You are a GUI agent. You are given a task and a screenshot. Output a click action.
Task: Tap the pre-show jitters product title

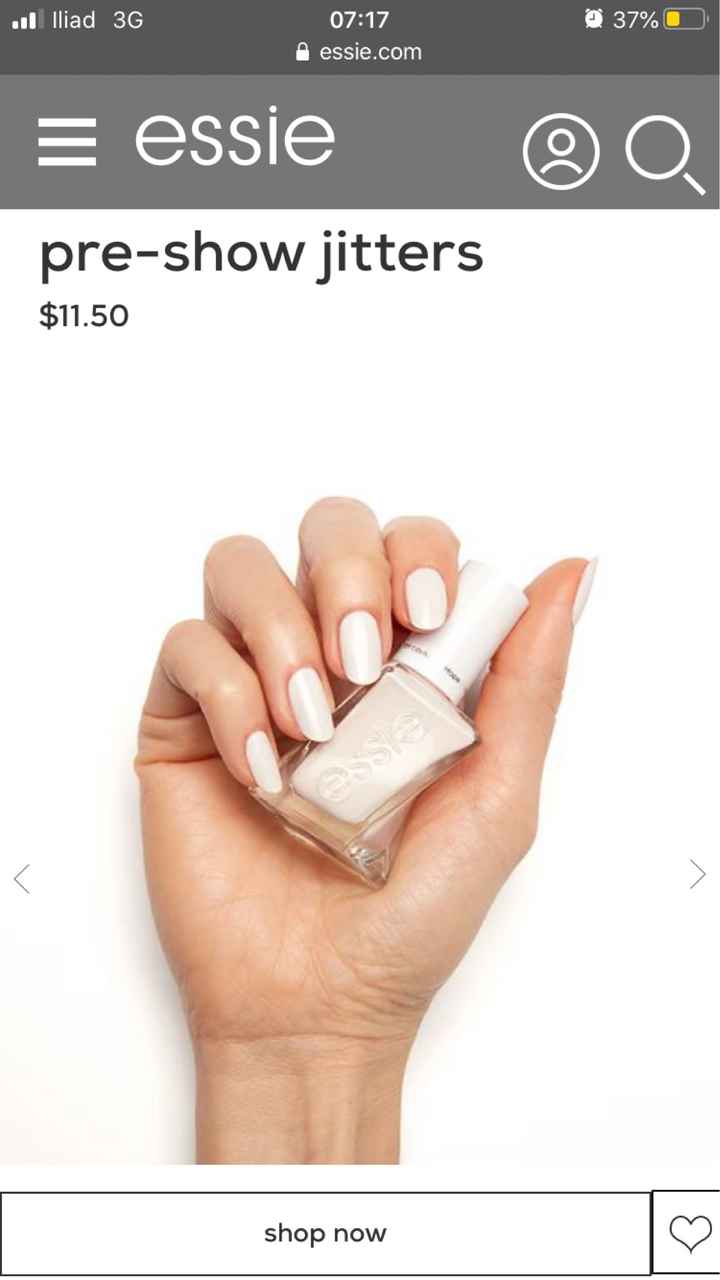[x=260, y=252]
